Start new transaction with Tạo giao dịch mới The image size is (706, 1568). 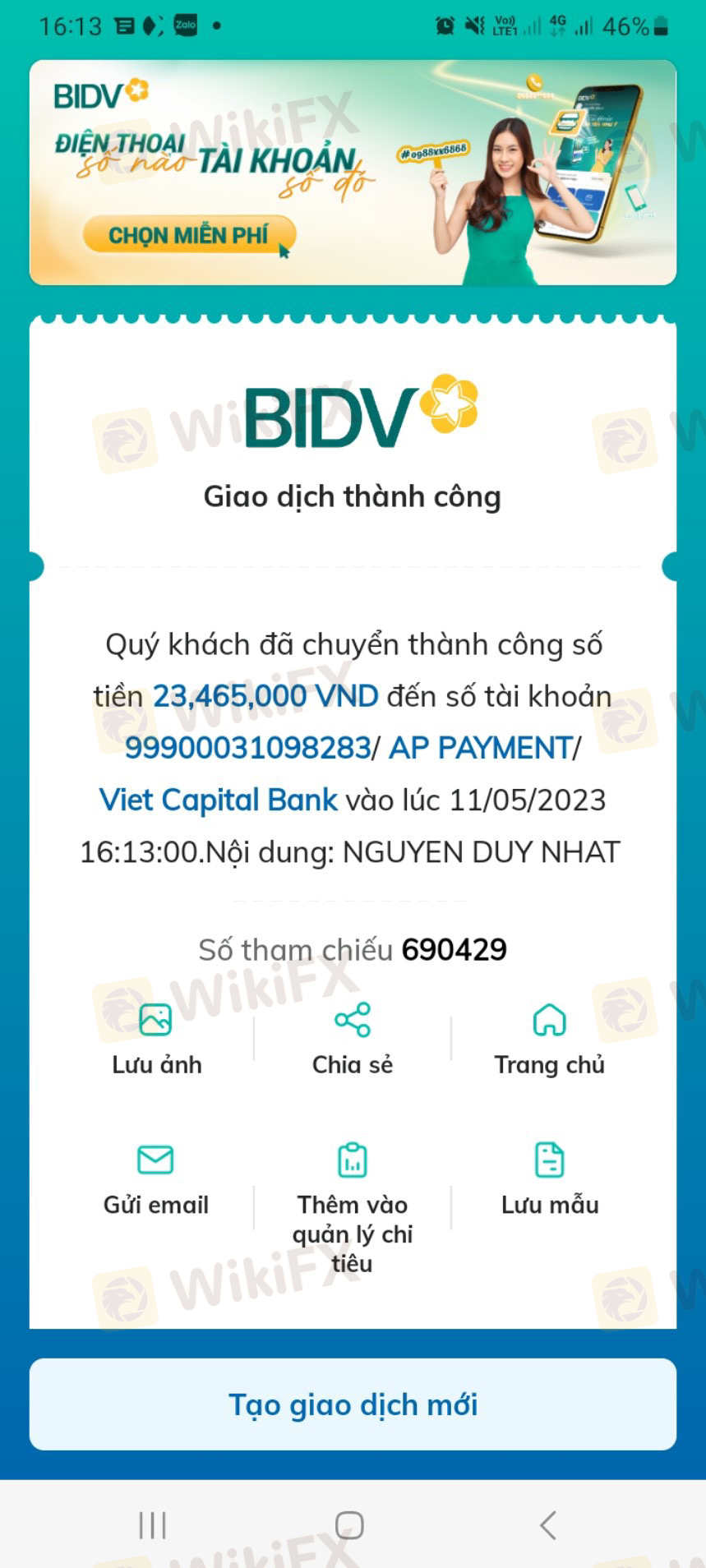[353, 1404]
